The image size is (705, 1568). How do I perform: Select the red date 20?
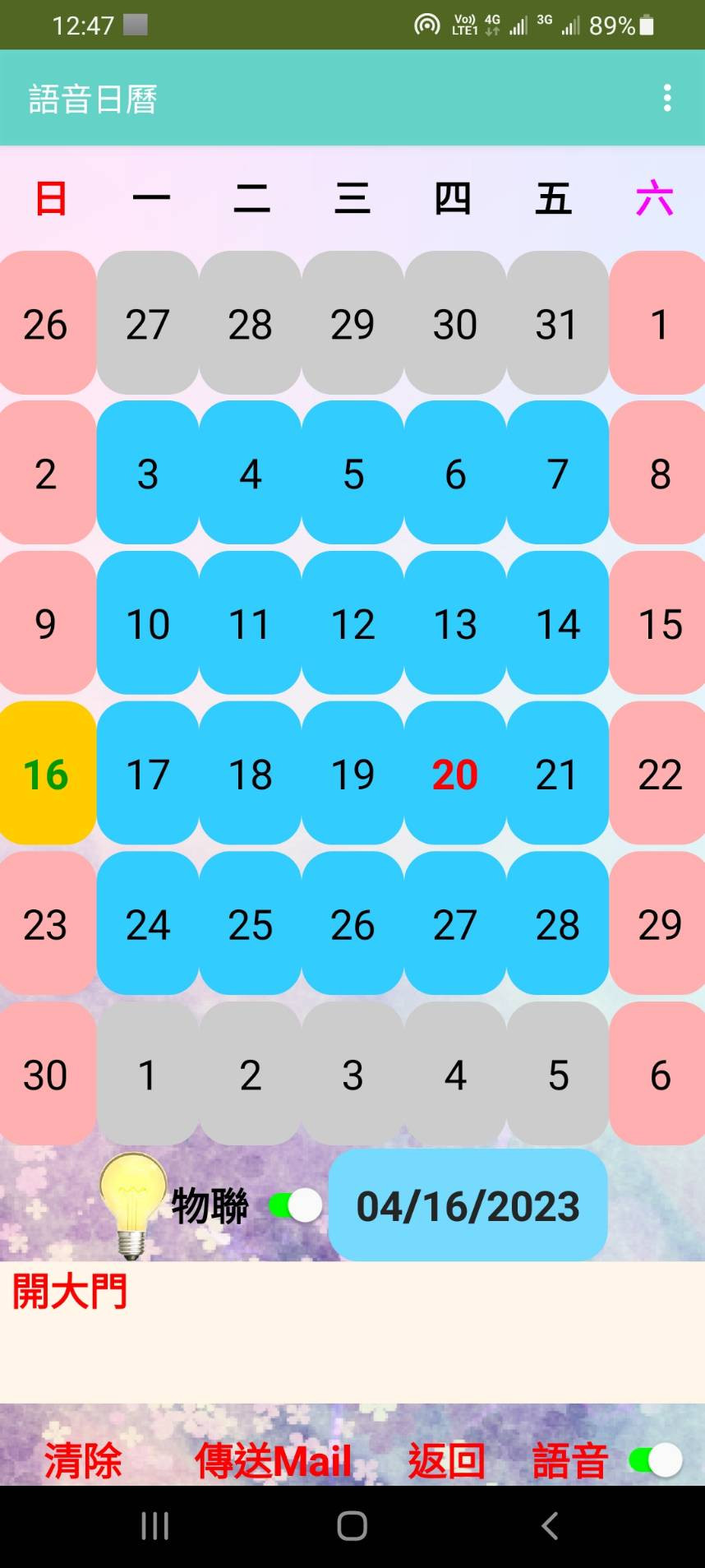[x=455, y=774]
